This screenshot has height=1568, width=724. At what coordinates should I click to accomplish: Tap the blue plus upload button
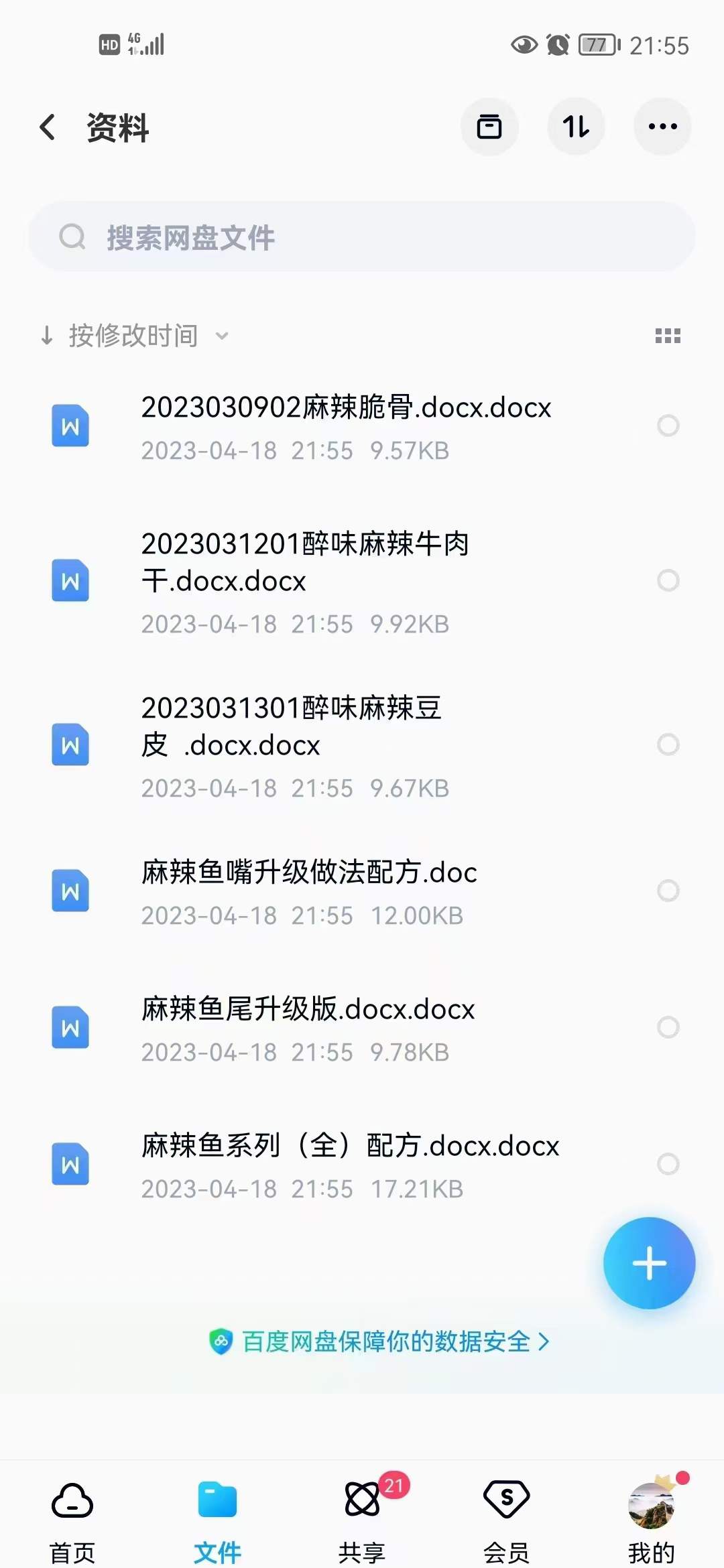point(649,1262)
